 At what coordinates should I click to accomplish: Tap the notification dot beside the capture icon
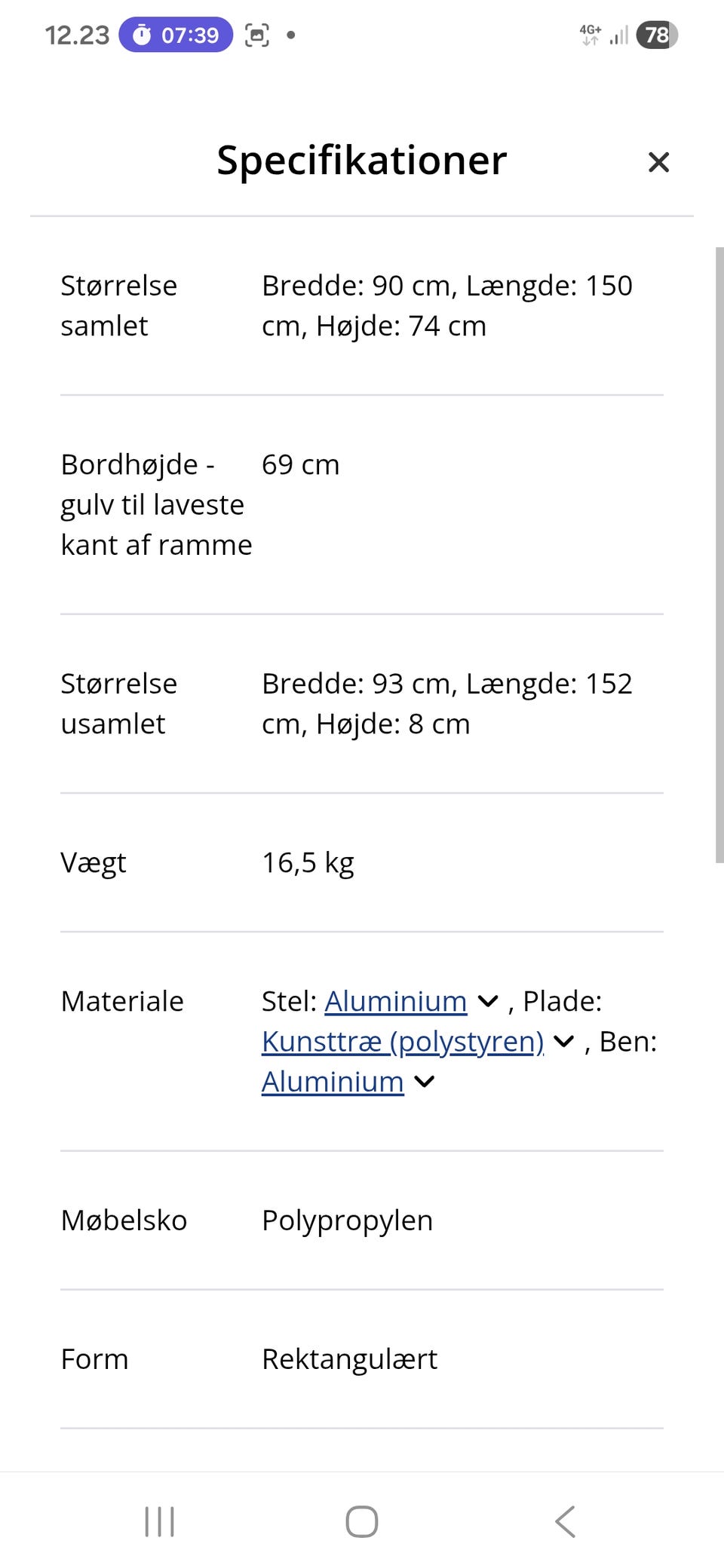tap(290, 36)
